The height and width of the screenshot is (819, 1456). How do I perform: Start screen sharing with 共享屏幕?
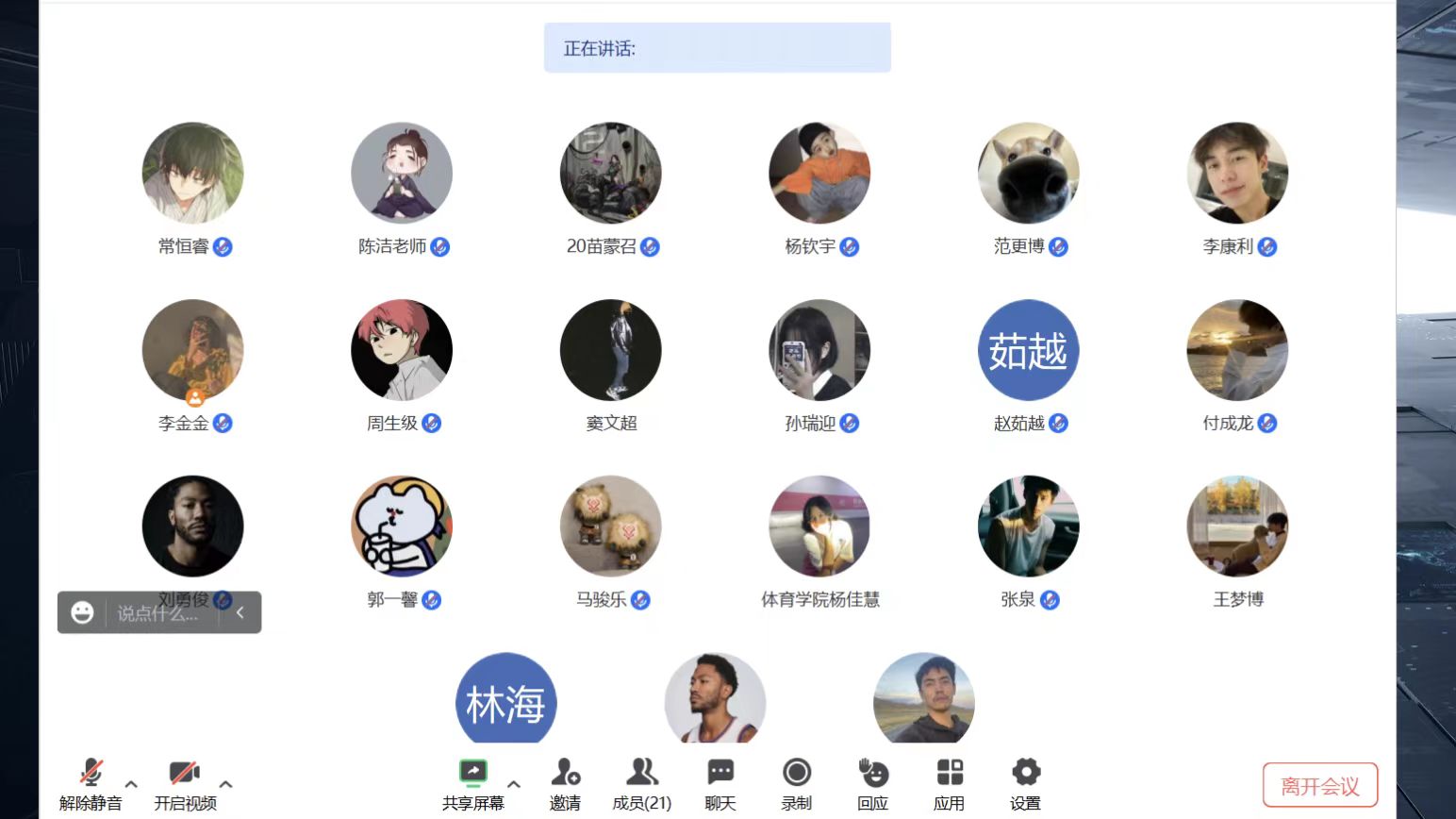pos(473,784)
